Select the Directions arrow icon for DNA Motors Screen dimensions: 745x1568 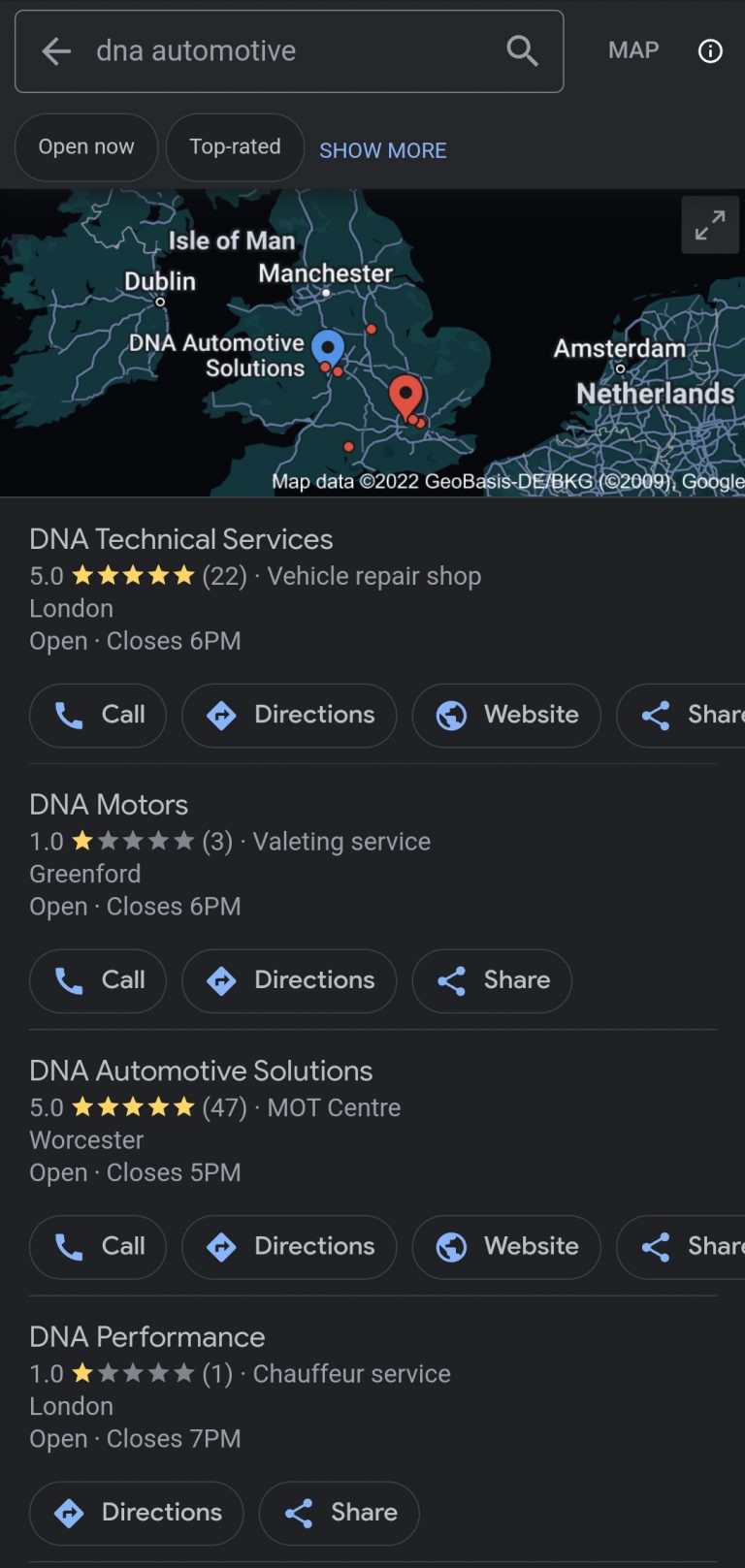[221, 980]
